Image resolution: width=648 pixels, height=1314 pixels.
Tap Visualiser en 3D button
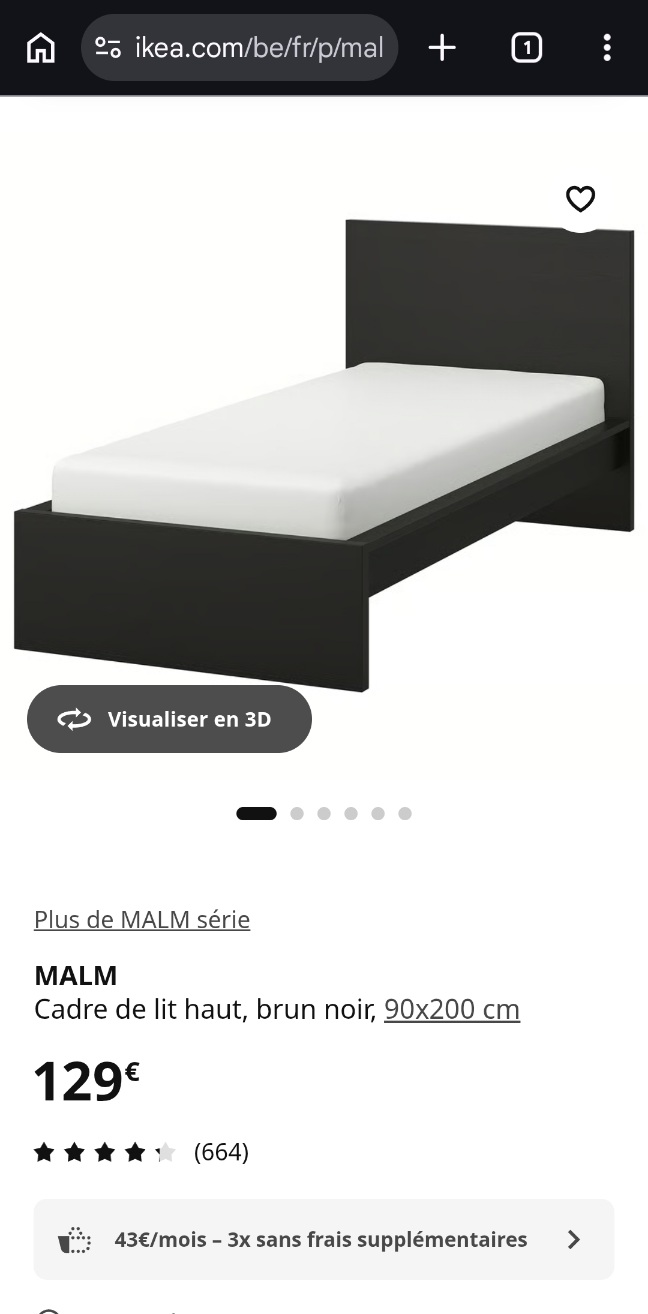tap(169, 719)
